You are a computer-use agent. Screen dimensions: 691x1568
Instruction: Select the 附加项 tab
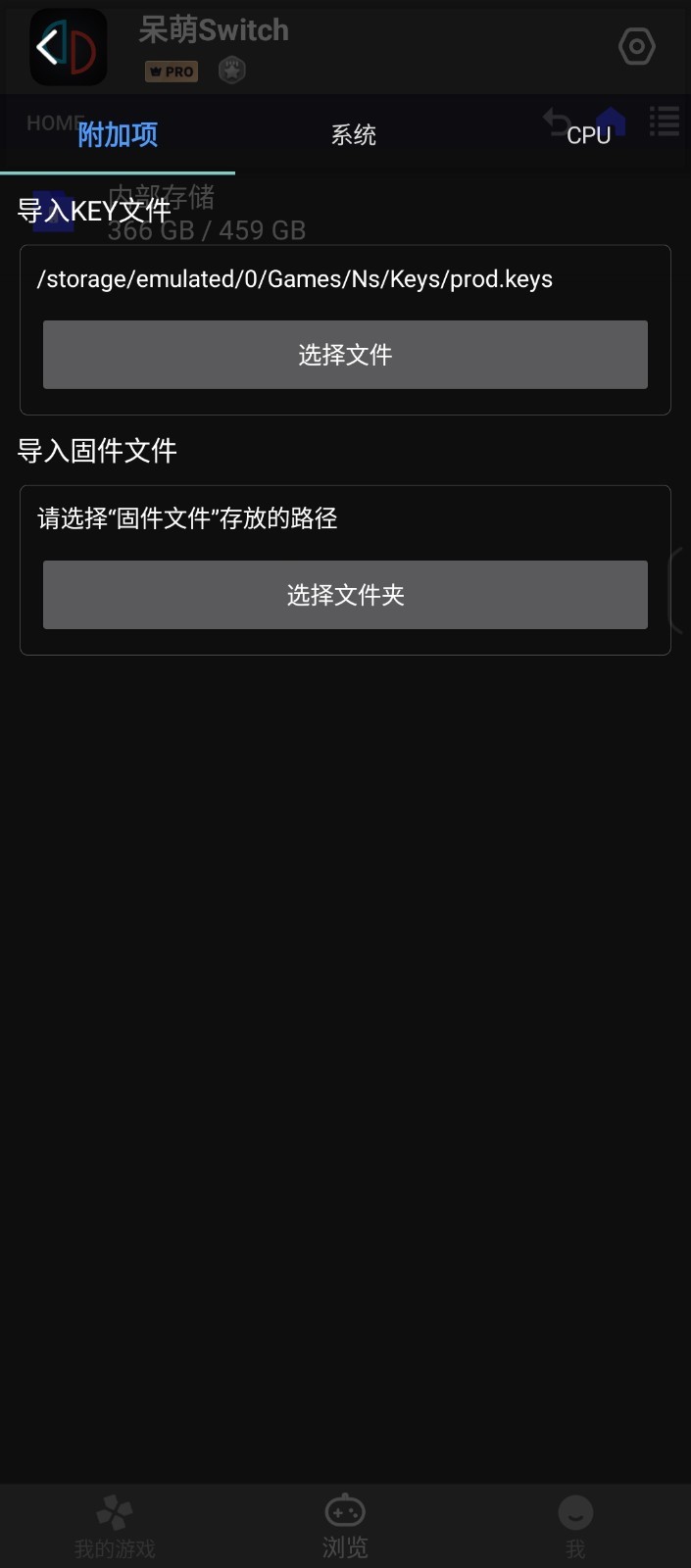(x=118, y=135)
